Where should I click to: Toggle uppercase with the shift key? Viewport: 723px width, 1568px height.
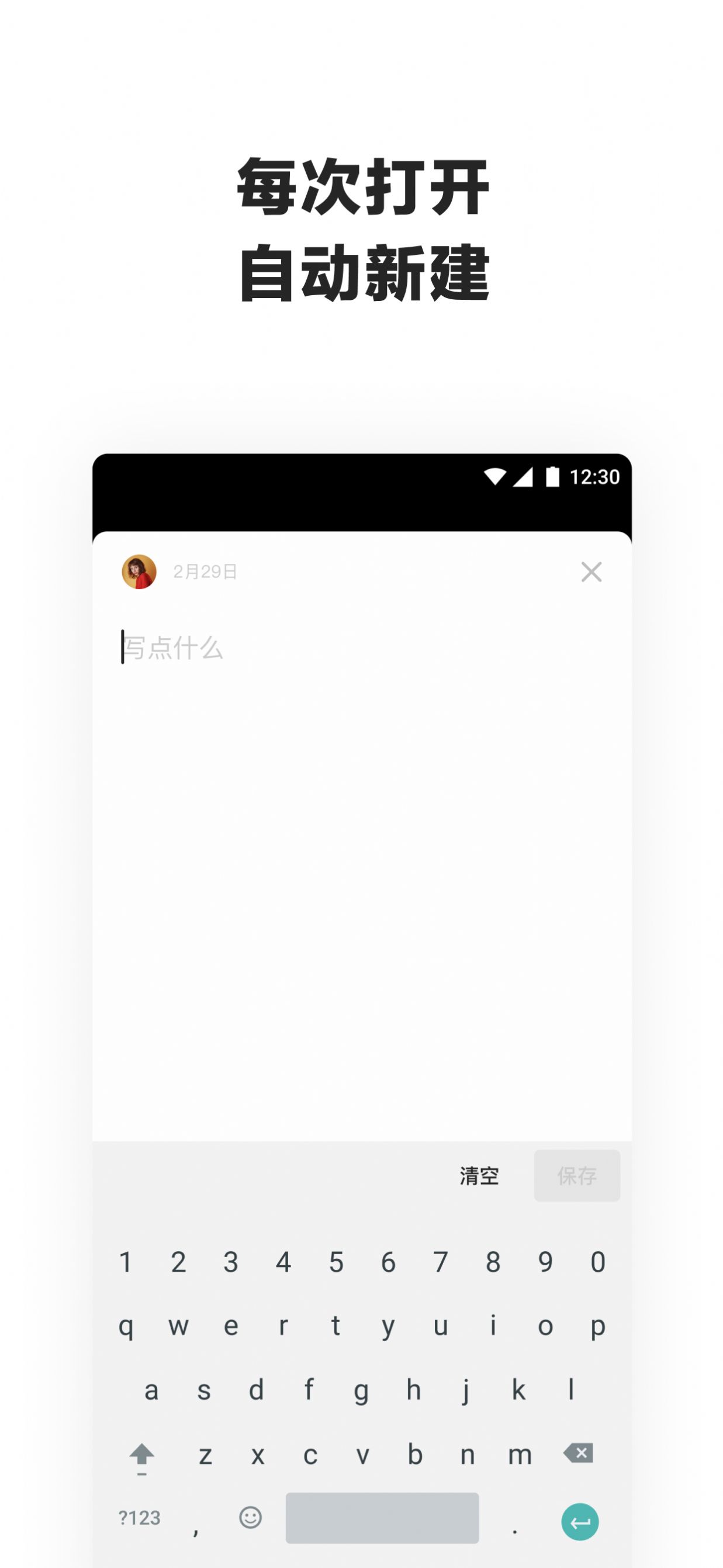pos(143,1456)
